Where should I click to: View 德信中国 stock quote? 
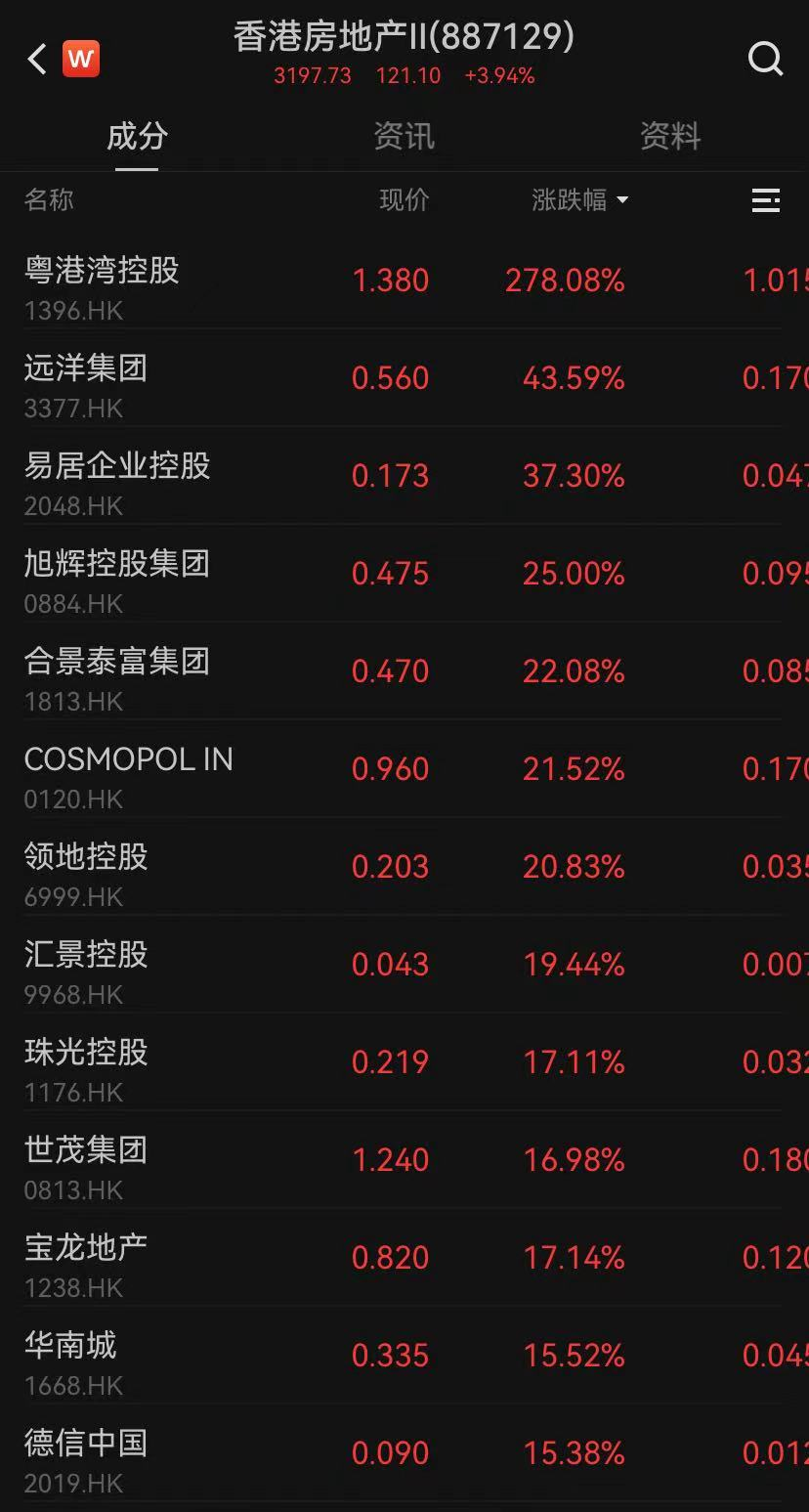point(86,1454)
